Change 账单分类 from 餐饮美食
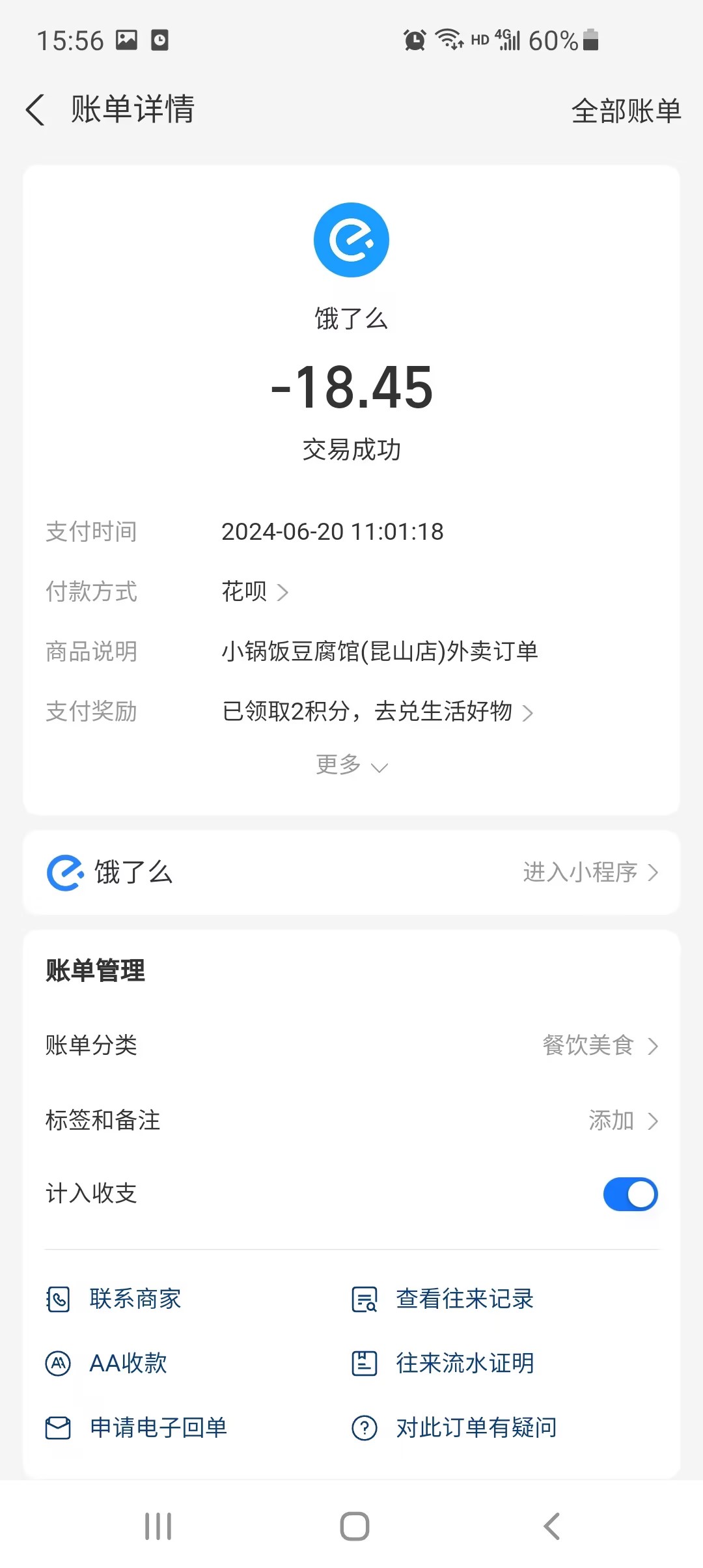Screen dimensions: 703x1568 coord(600,1046)
